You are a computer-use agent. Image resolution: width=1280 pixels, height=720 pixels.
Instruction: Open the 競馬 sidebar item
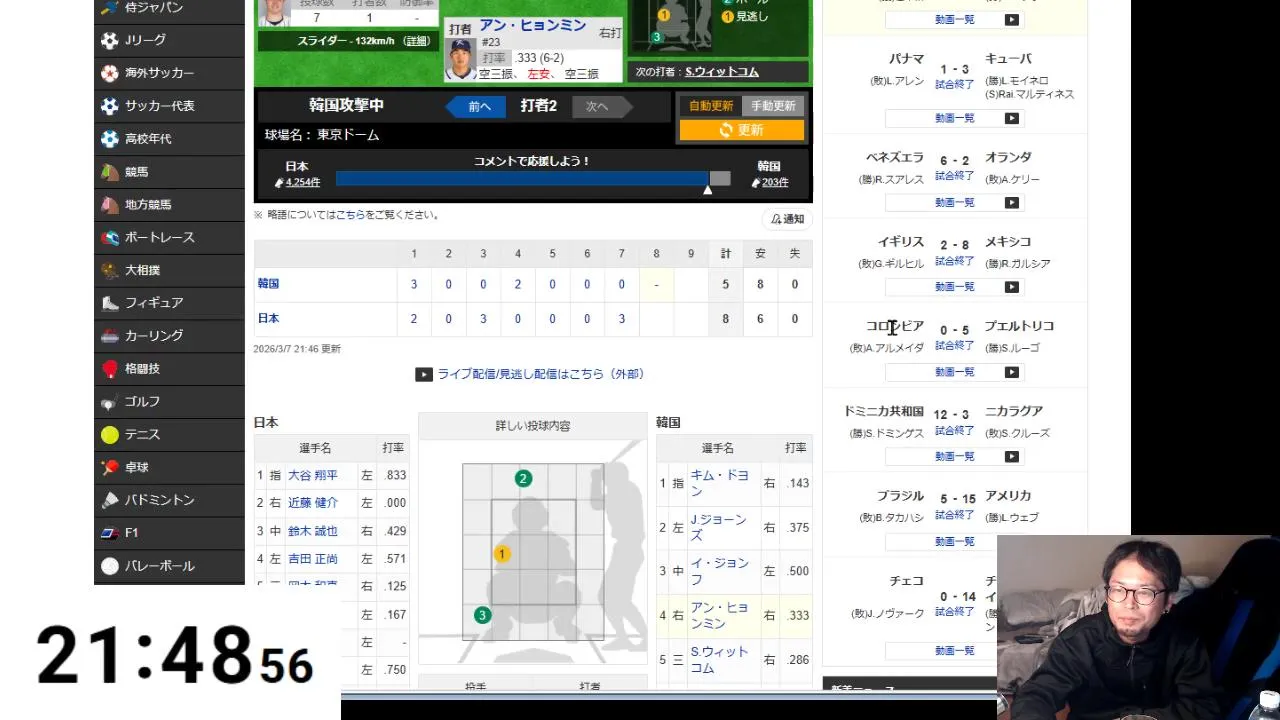coord(136,172)
